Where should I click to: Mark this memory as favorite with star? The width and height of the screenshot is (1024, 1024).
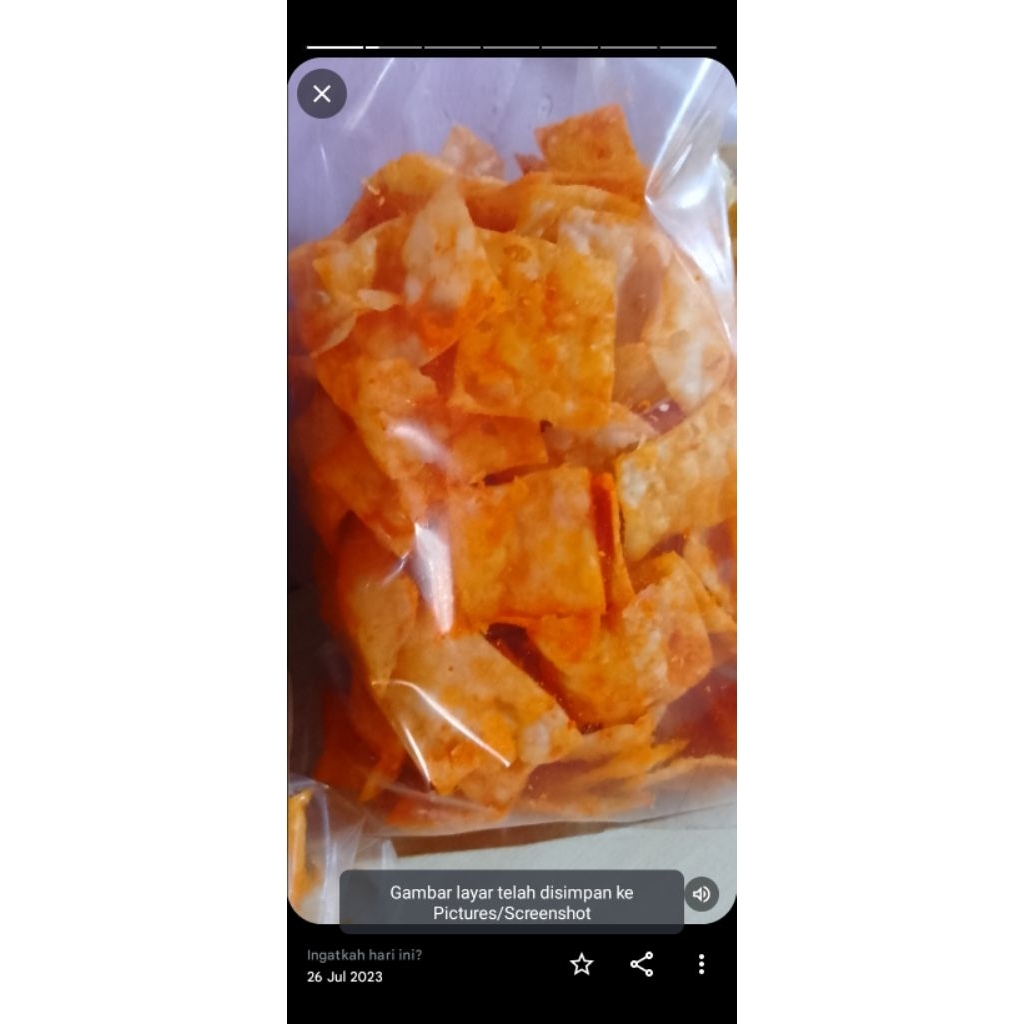click(x=581, y=964)
